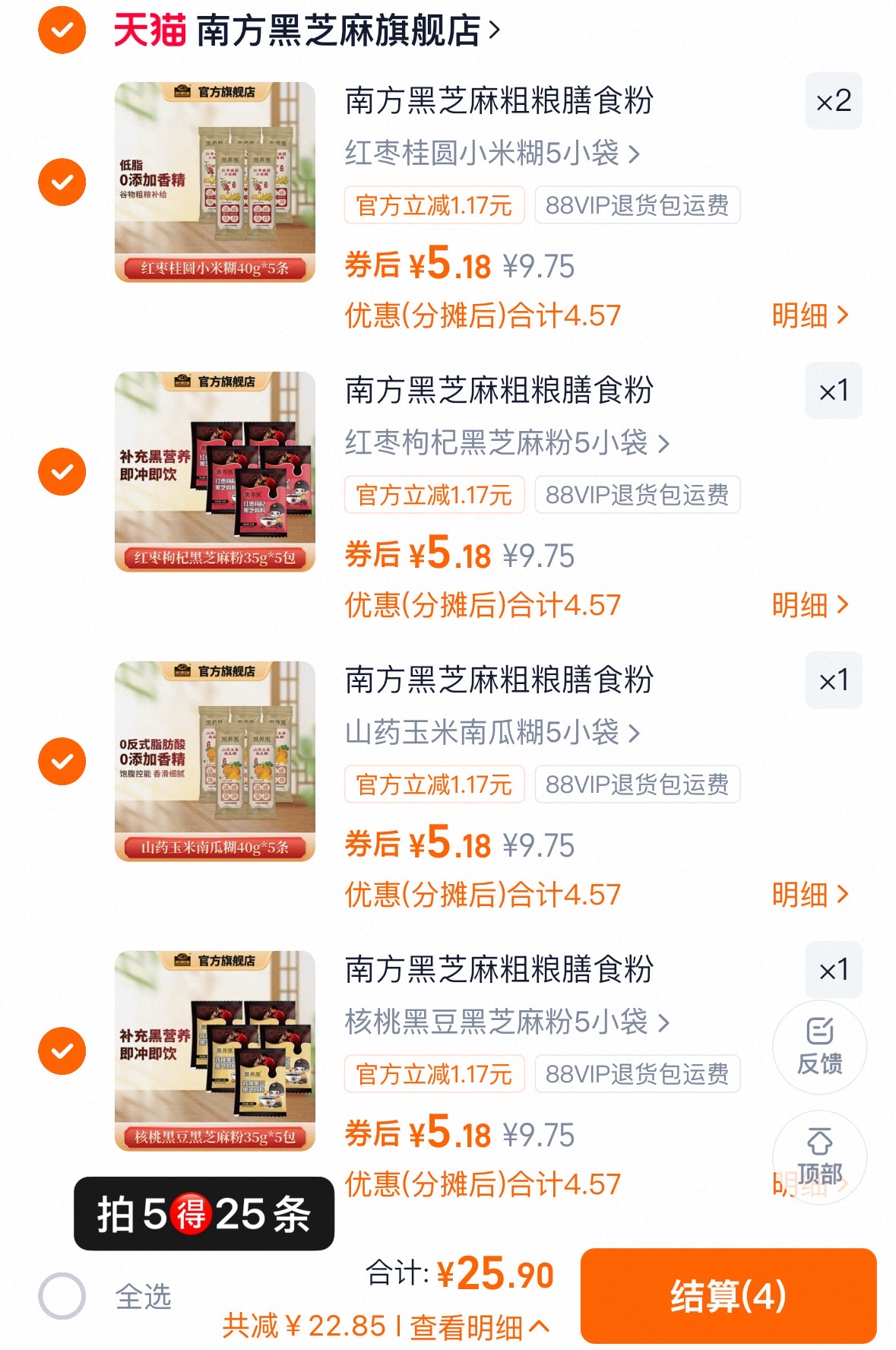896x1350 pixels.
Task: Expand 明细 details for 红枣桂圆小米糊
Action: click(809, 315)
